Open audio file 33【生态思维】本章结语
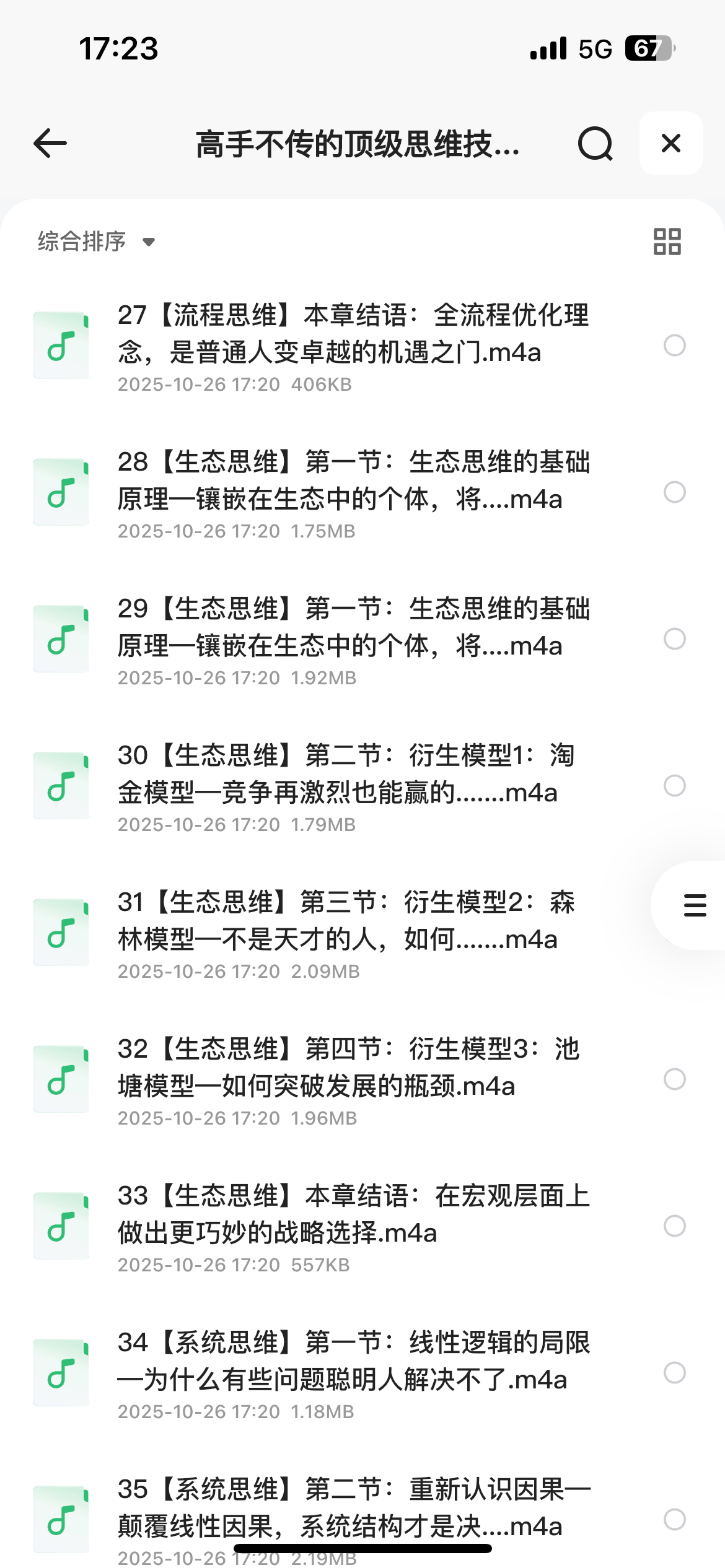 [x=353, y=1215]
